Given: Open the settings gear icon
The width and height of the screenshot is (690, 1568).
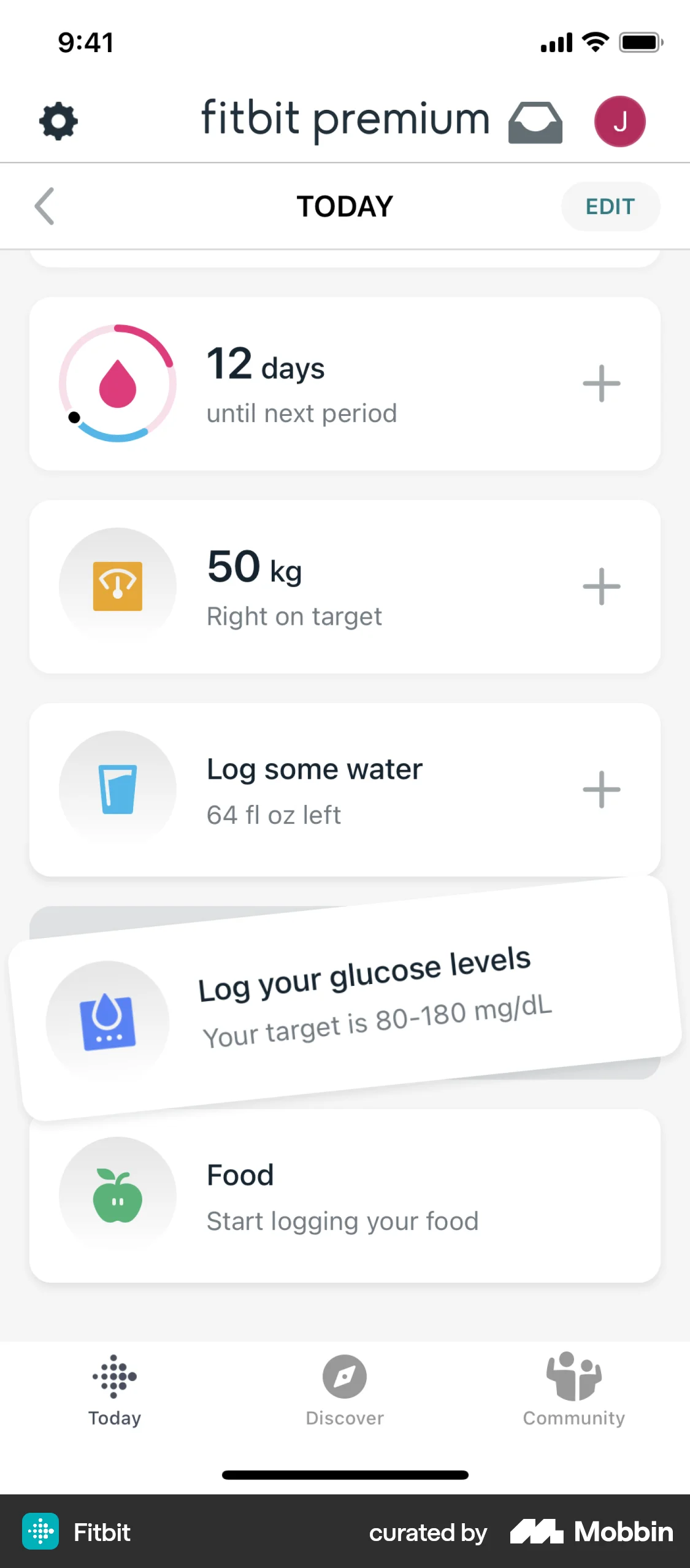Looking at the screenshot, I should point(58,120).
